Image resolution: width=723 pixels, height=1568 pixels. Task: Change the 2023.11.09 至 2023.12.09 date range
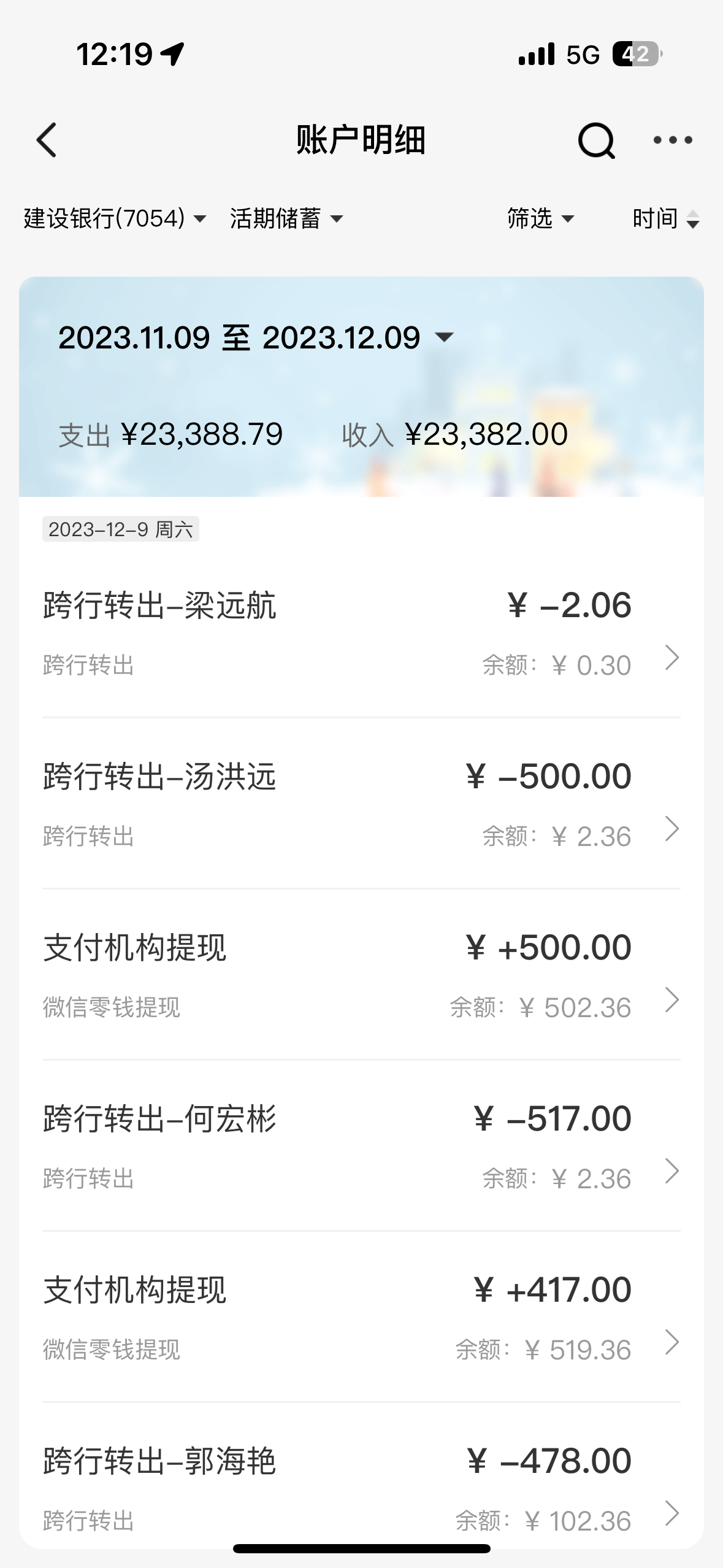(x=256, y=337)
